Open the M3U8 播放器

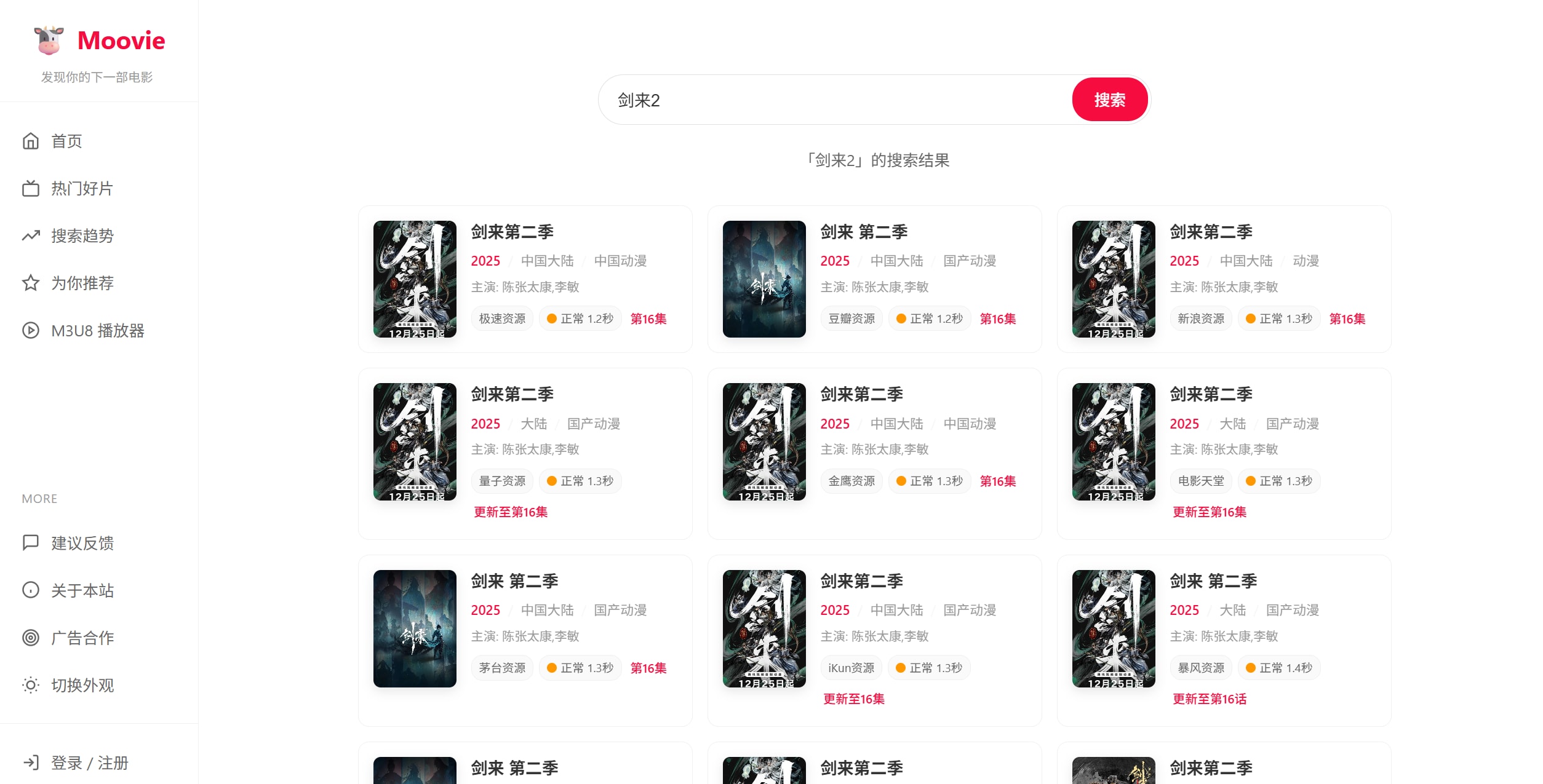point(97,331)
